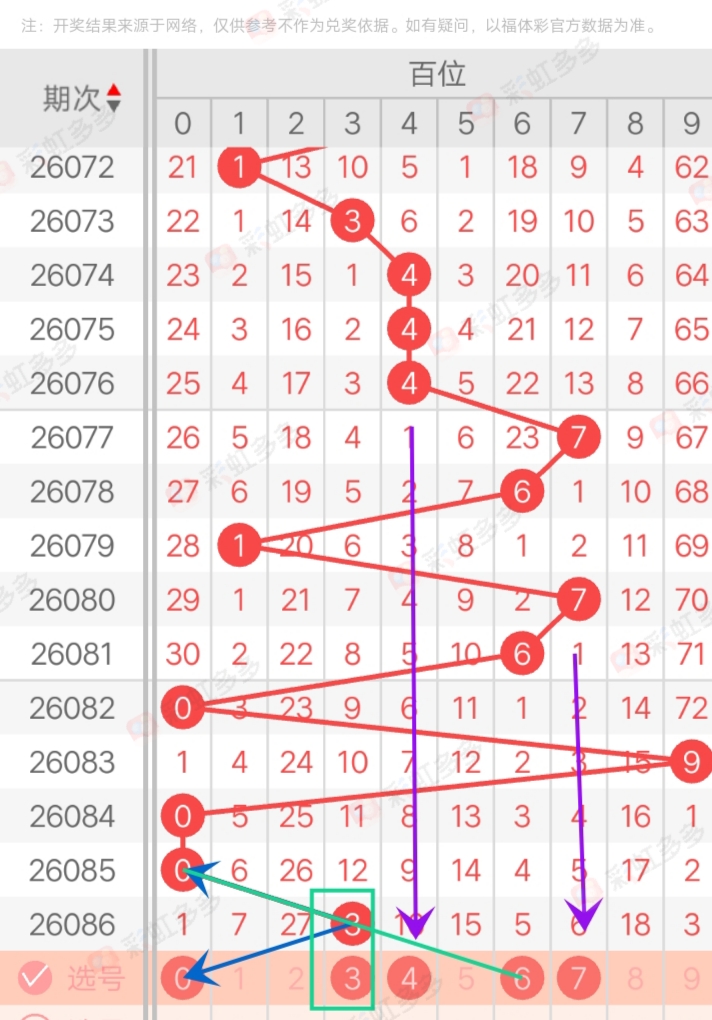Select number 1 in 选号 row
712x1020 pixels.
(x=239, y=978)
